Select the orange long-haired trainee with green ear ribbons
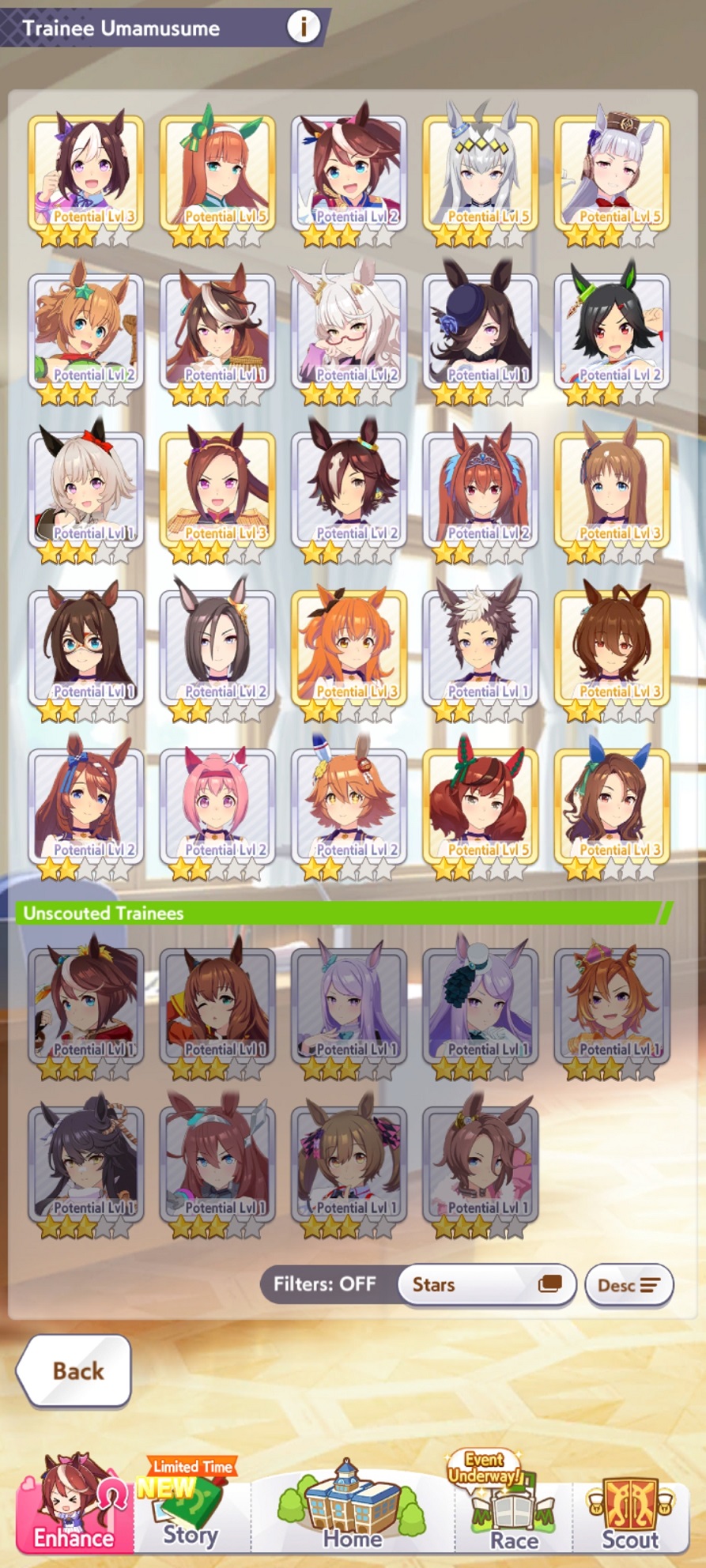The width and height of the screenshot is (706, 1568). (217, 174)
